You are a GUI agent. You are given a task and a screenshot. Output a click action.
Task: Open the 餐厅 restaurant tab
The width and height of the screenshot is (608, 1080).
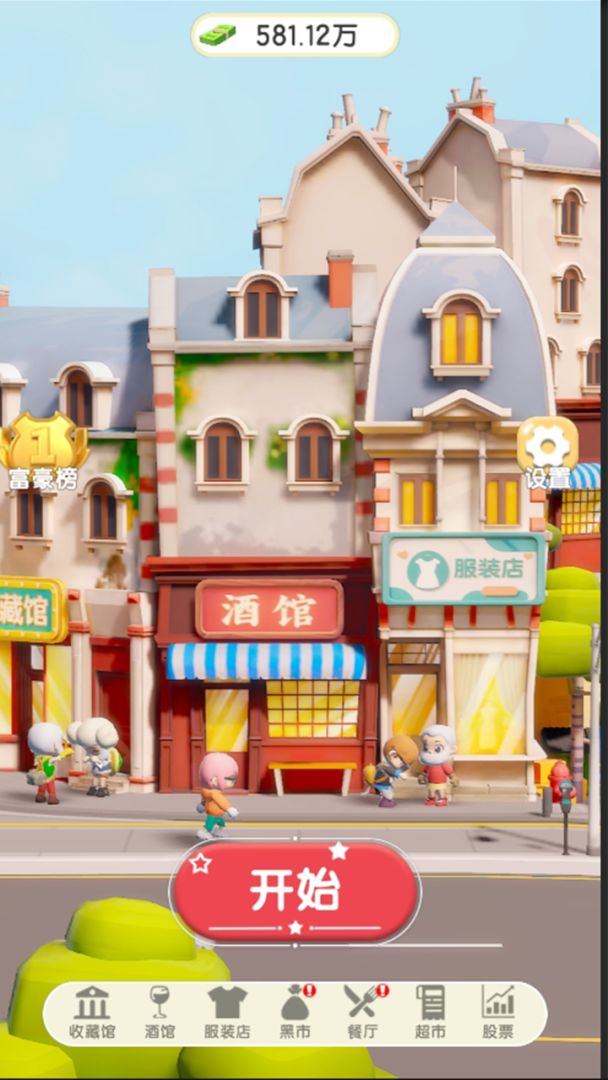tap(364, 1012)
